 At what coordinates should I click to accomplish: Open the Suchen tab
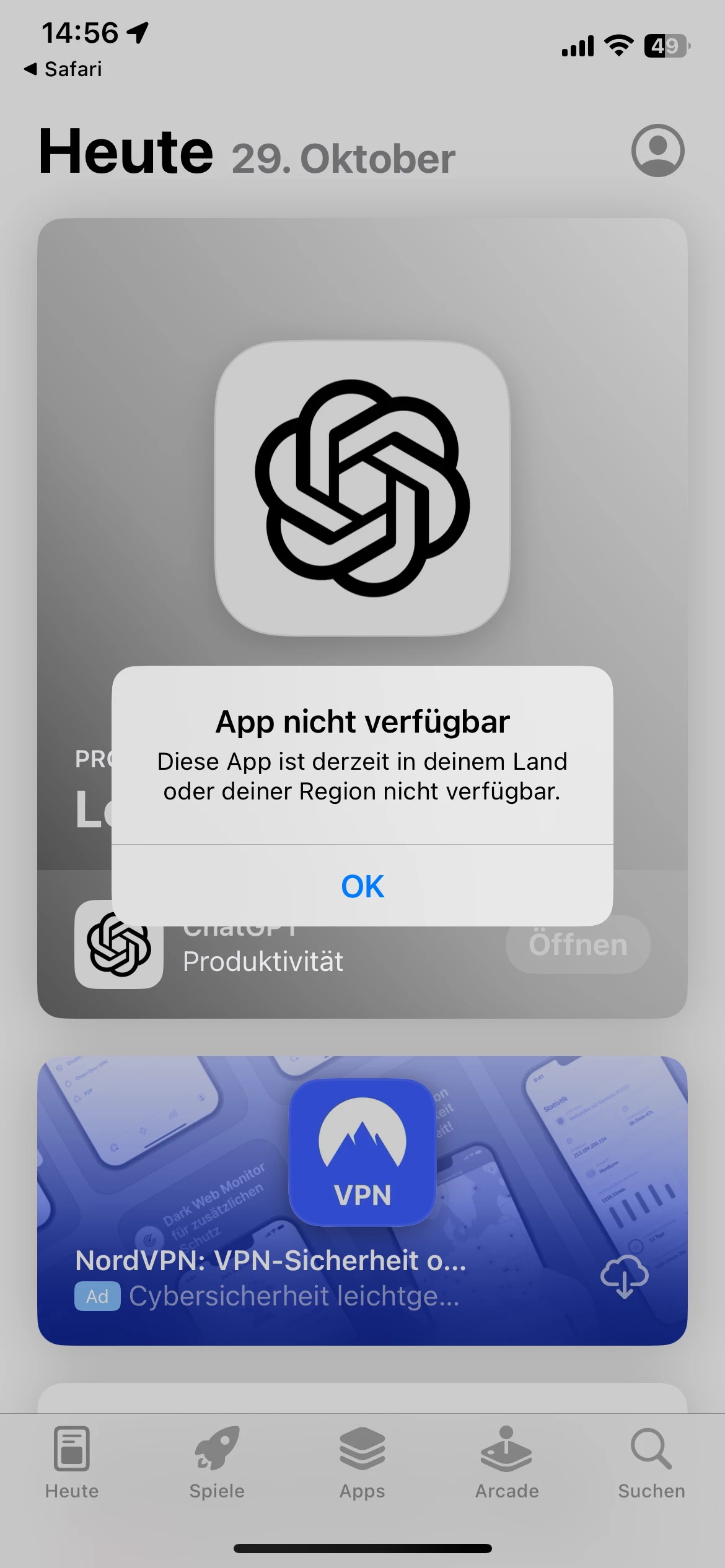tap(651, 1463)
